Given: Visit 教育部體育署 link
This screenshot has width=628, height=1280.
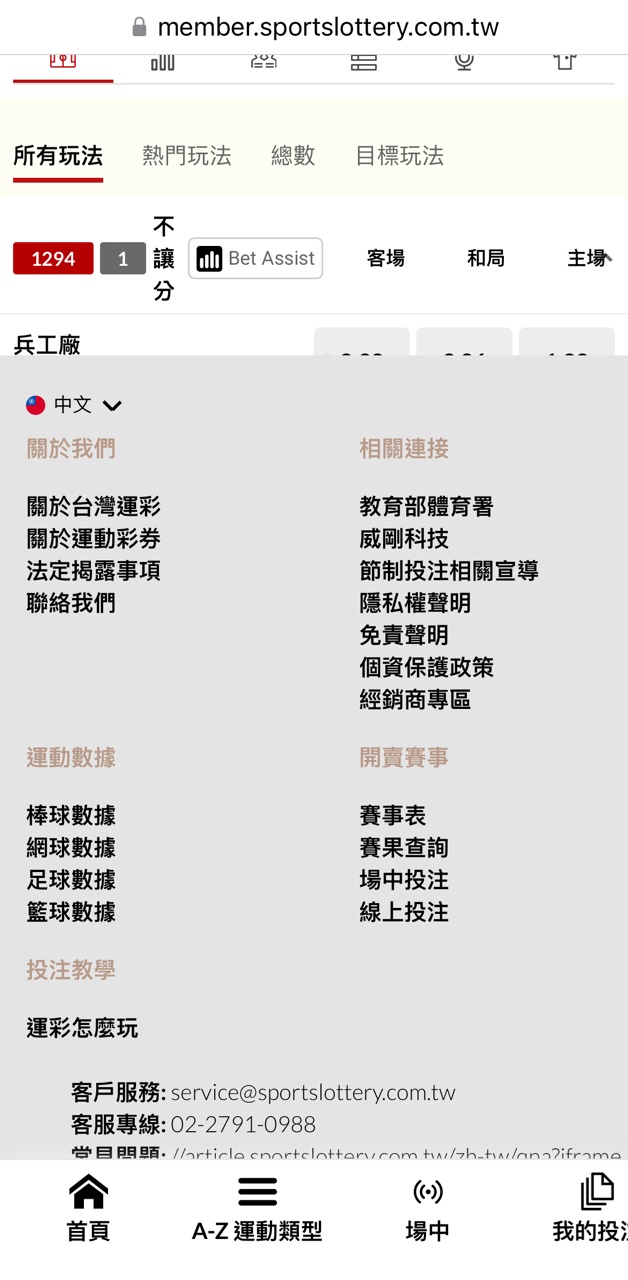Looking at the screenshot, I should click(426, 507).
